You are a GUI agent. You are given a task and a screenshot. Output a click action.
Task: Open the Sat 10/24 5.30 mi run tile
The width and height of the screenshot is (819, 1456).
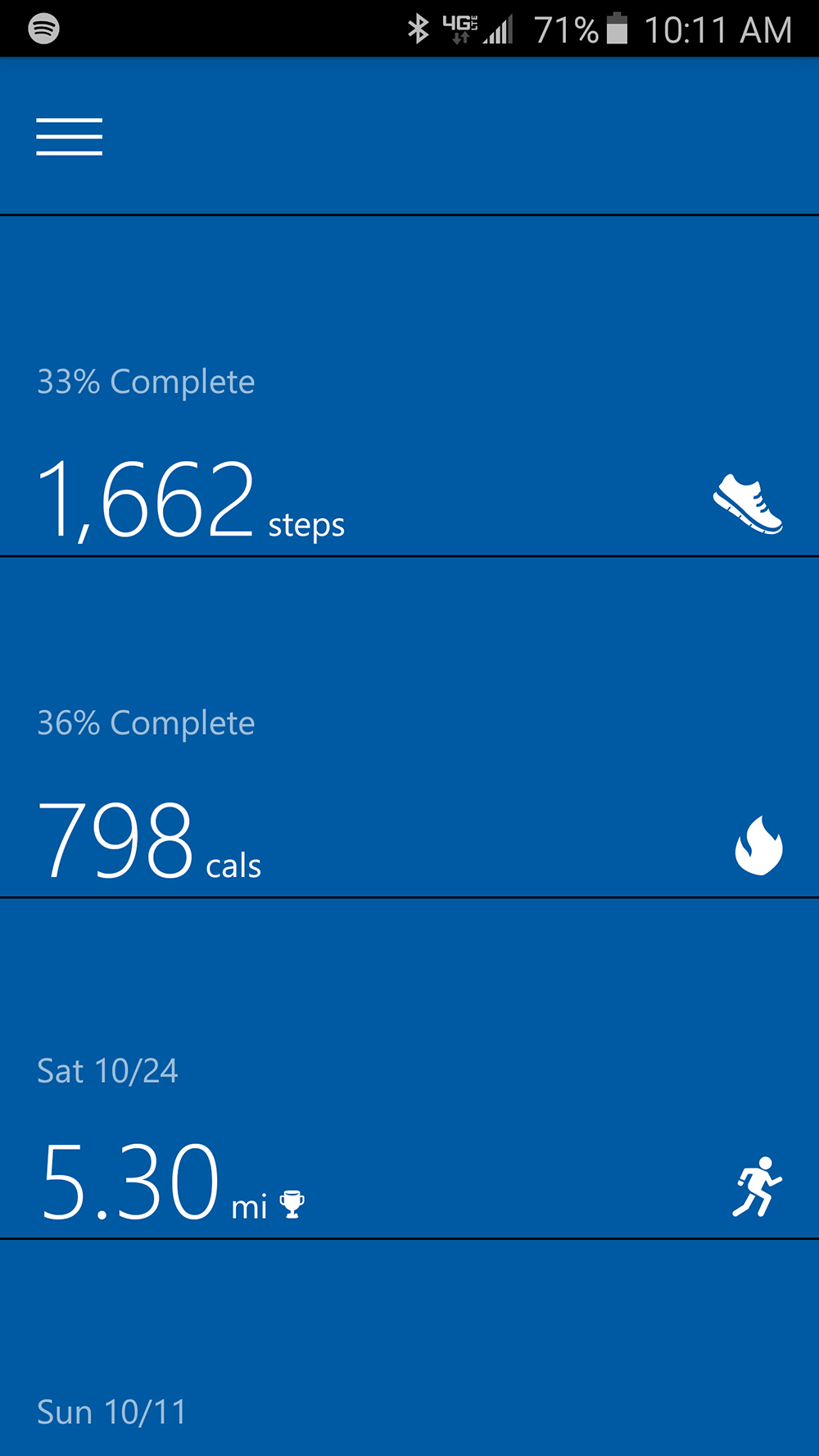click(x=409, y=1069)
